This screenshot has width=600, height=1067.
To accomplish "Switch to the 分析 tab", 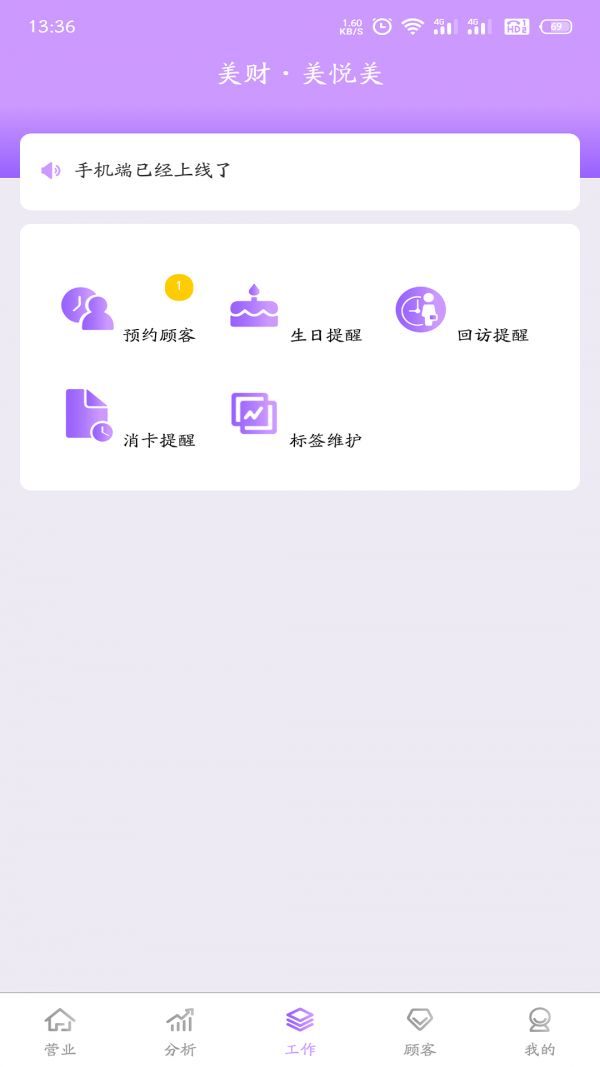I will click(180, 1031).
